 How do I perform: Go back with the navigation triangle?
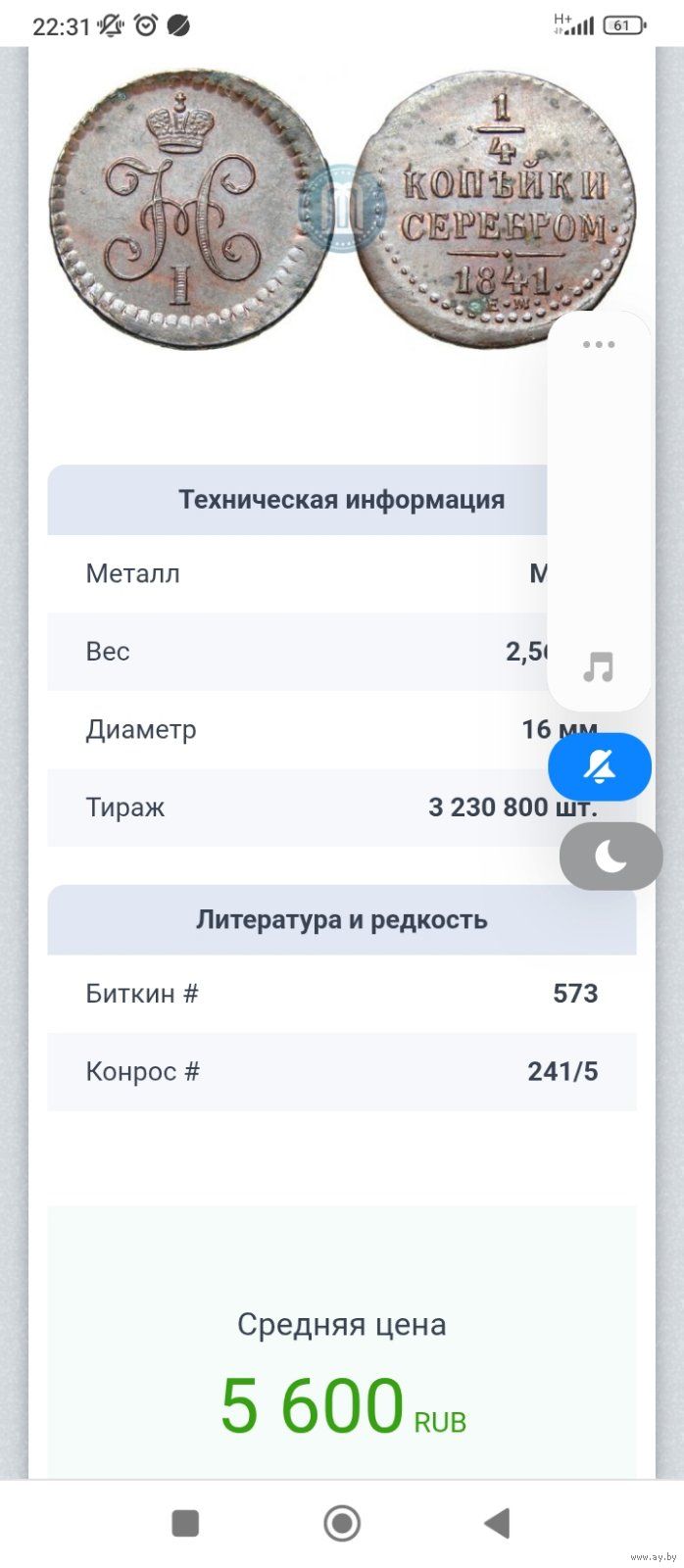pos(497,1523)
